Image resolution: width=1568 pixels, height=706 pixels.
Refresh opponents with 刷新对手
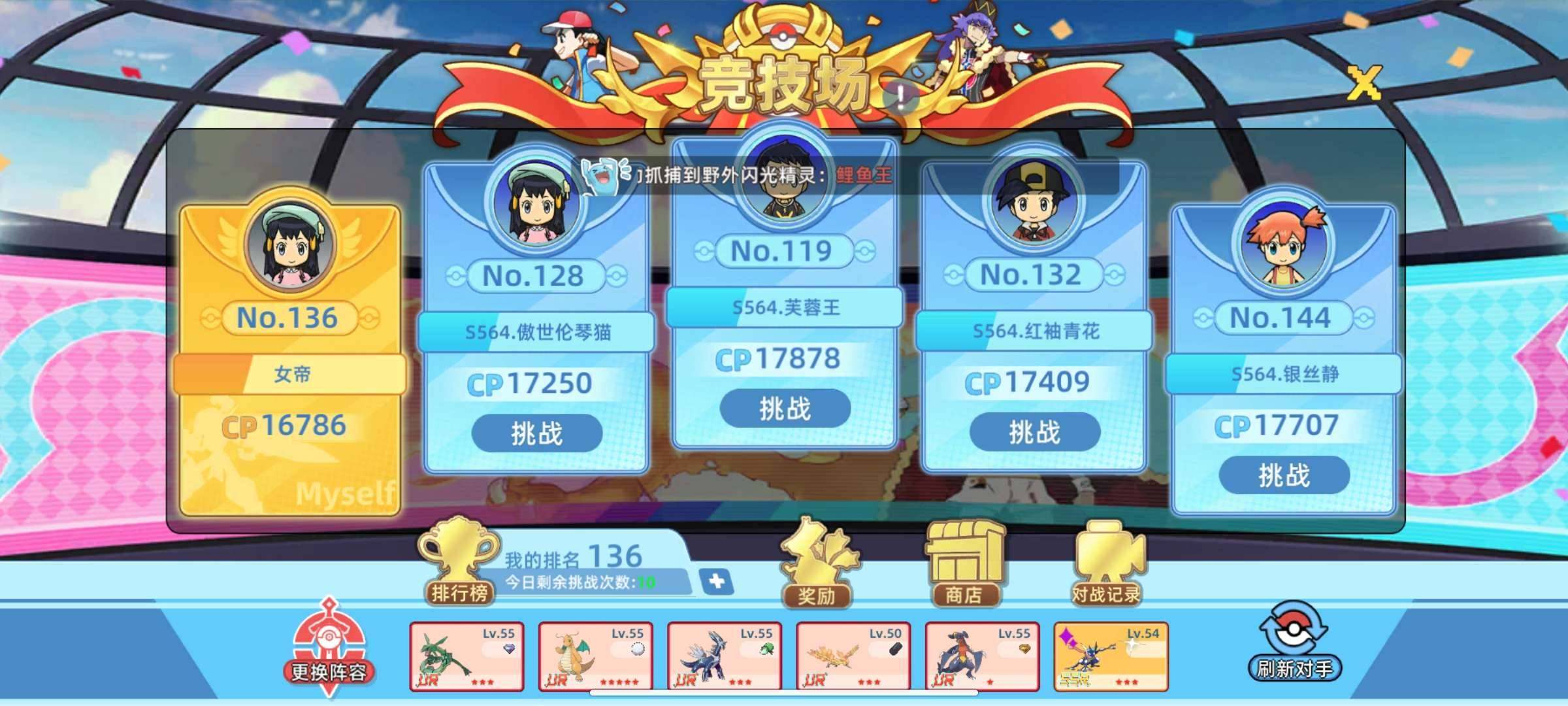pyautogui.click(x=1294, y=644)
